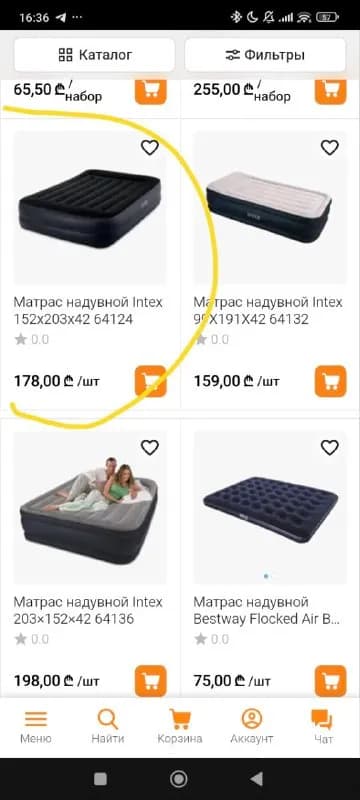Favorite the Bestway Flocked Air mattress

pyautogui.click(x=330, y=448)
